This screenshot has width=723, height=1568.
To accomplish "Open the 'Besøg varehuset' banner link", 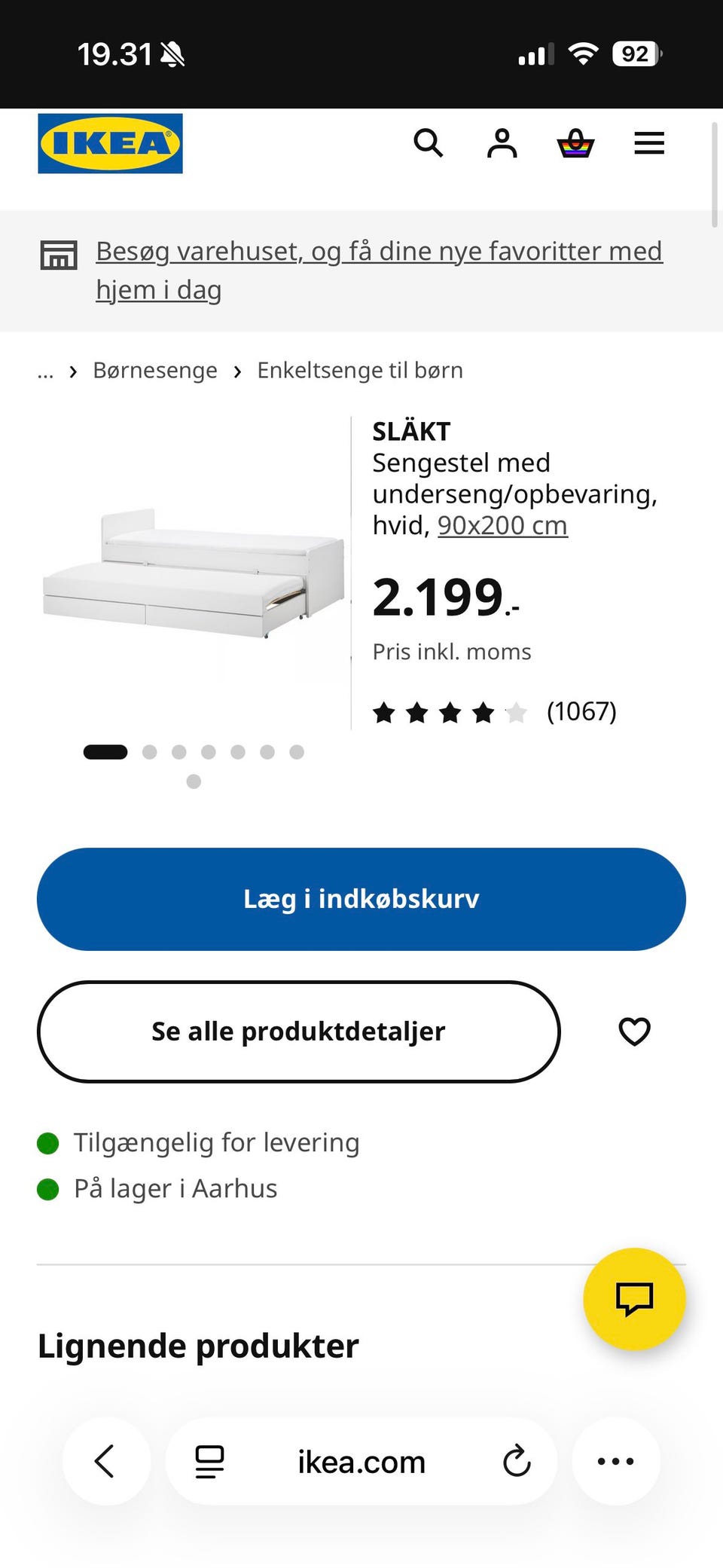I will tap(379, 270).
